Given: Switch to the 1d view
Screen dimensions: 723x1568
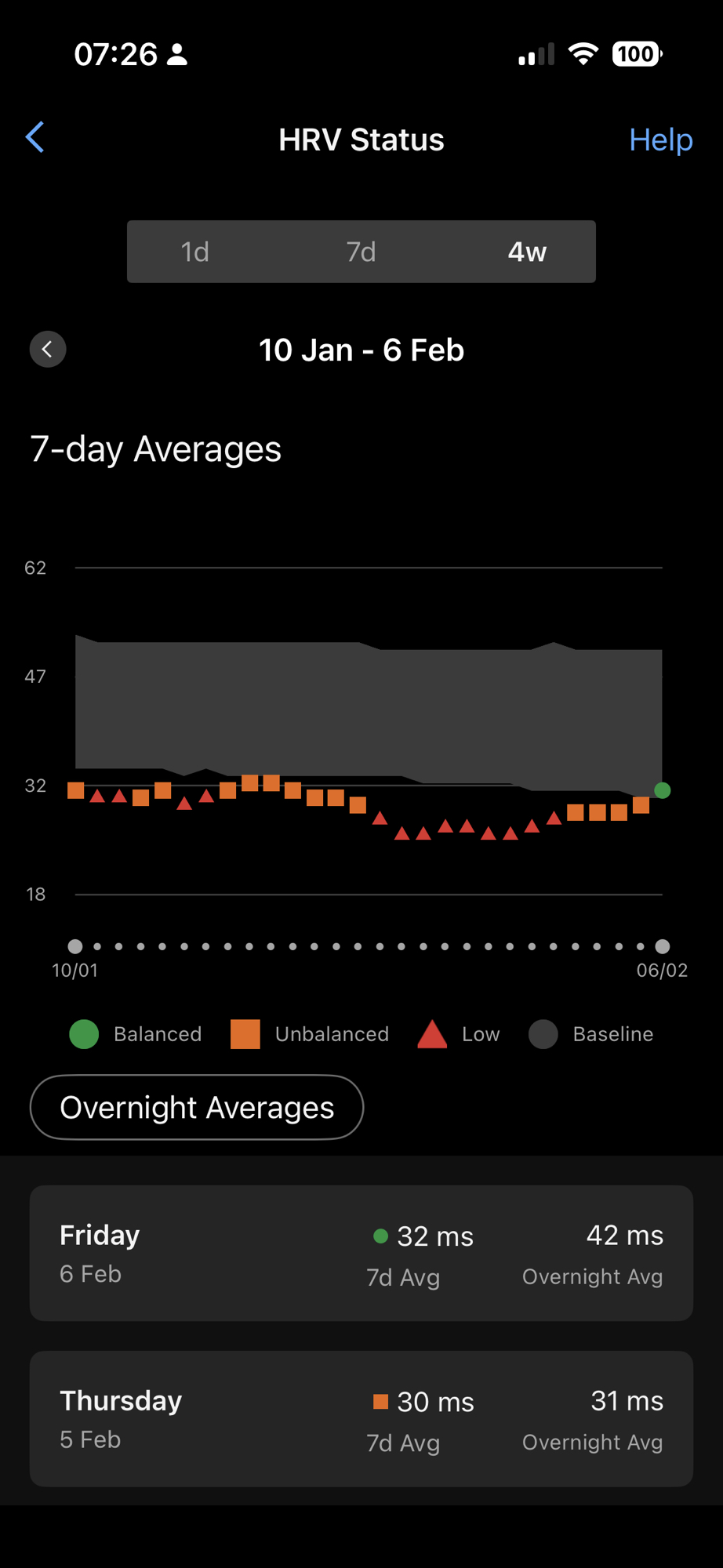Looking at the screenshot, I should point(195,252).
